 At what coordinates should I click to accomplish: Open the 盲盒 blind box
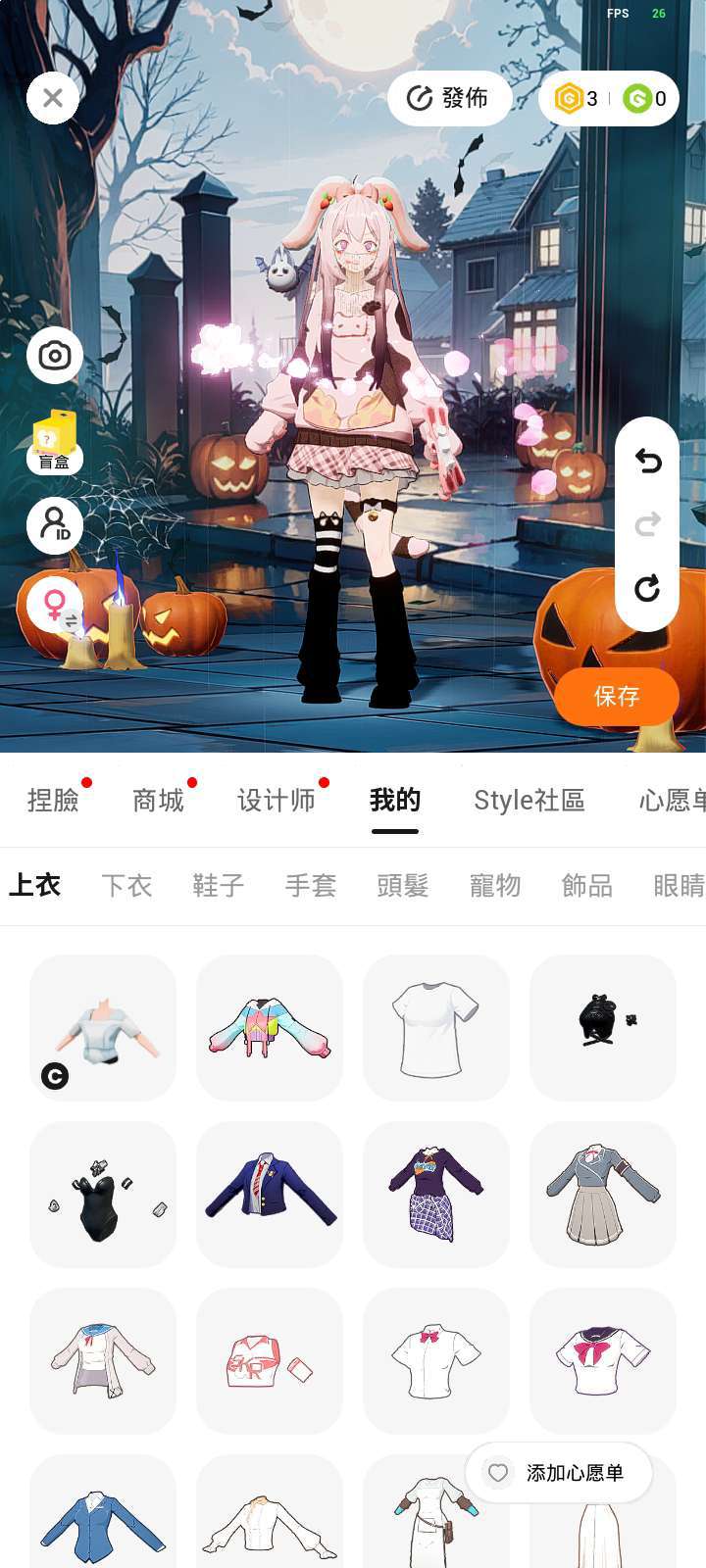click(x=54, y=441)
